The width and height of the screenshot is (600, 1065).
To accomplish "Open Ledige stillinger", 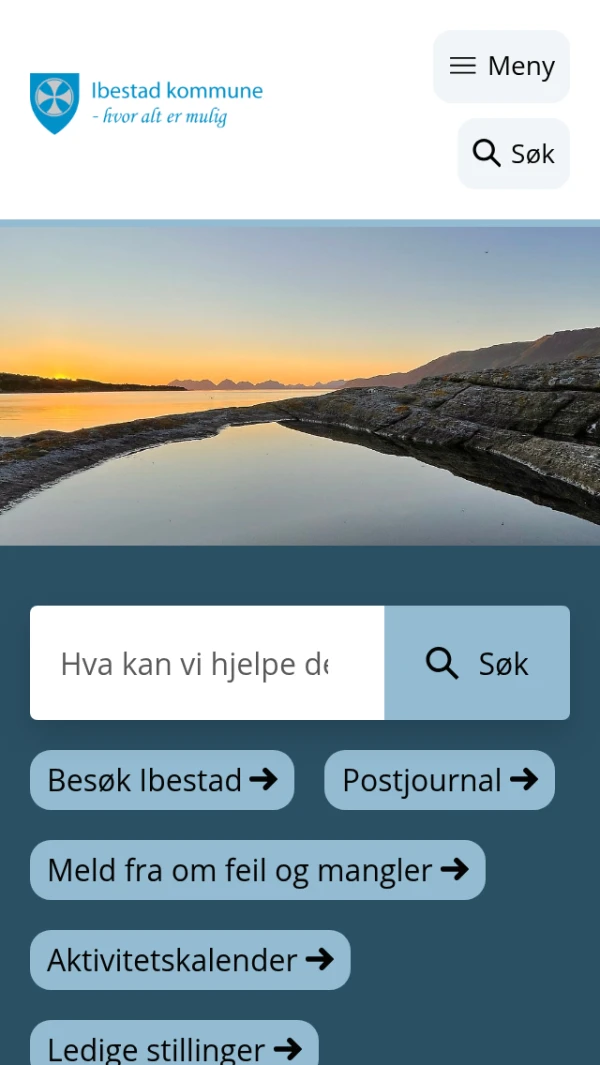I will coord(174,1045).
